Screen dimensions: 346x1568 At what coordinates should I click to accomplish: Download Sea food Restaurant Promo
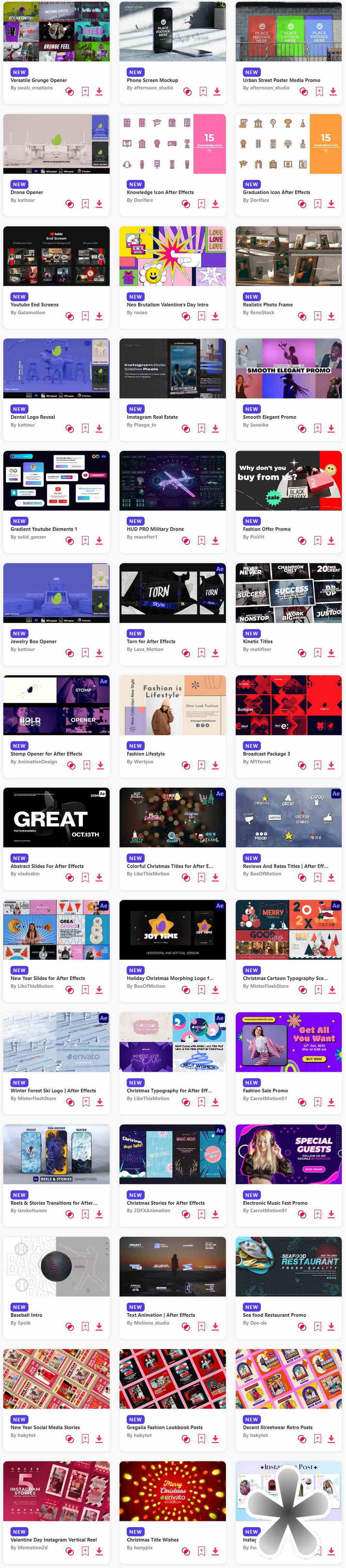coord(331,1326)
